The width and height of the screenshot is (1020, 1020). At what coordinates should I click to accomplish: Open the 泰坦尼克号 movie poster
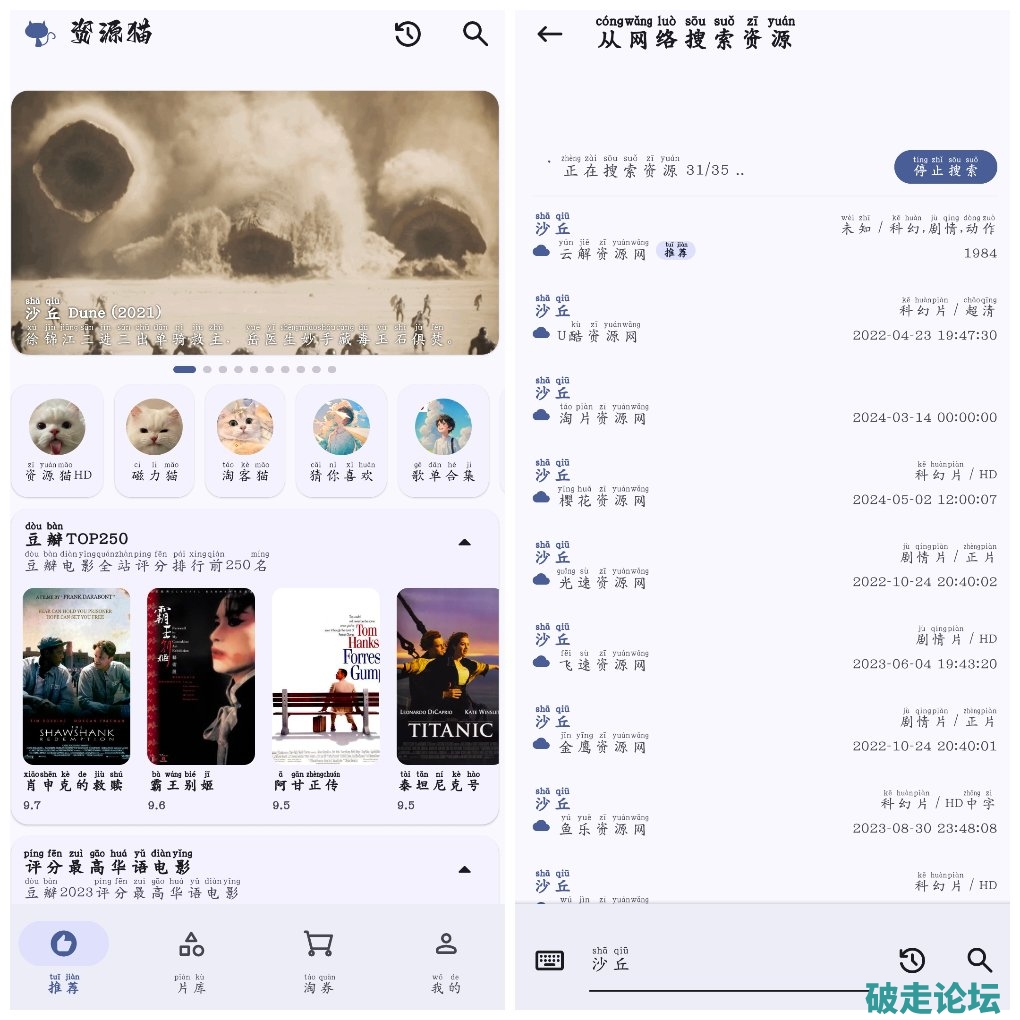[x=447, y=676]
